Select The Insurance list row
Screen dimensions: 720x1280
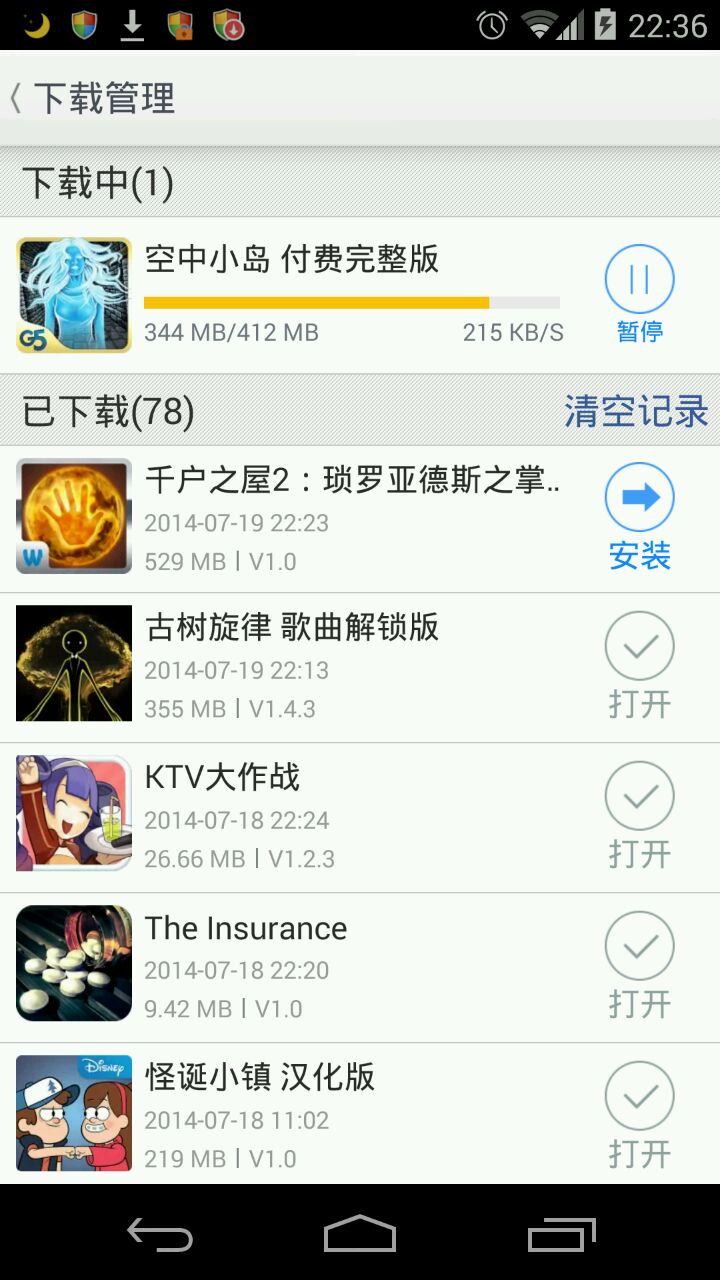click(300, 967)
